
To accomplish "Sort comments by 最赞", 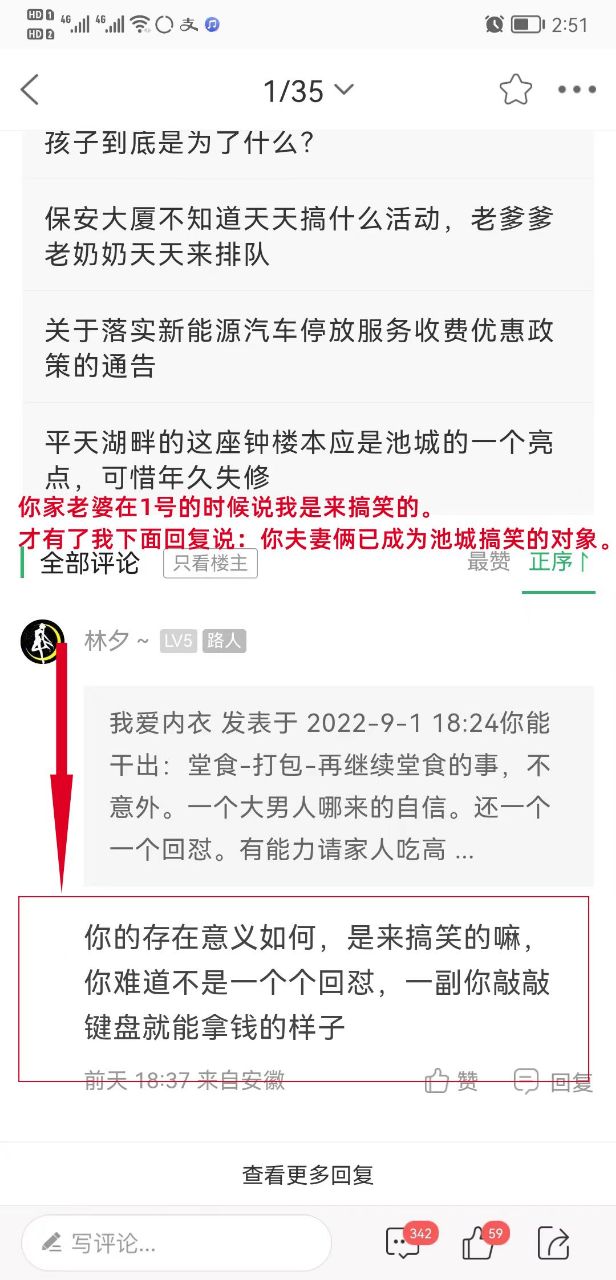I will tap(489, 562).
